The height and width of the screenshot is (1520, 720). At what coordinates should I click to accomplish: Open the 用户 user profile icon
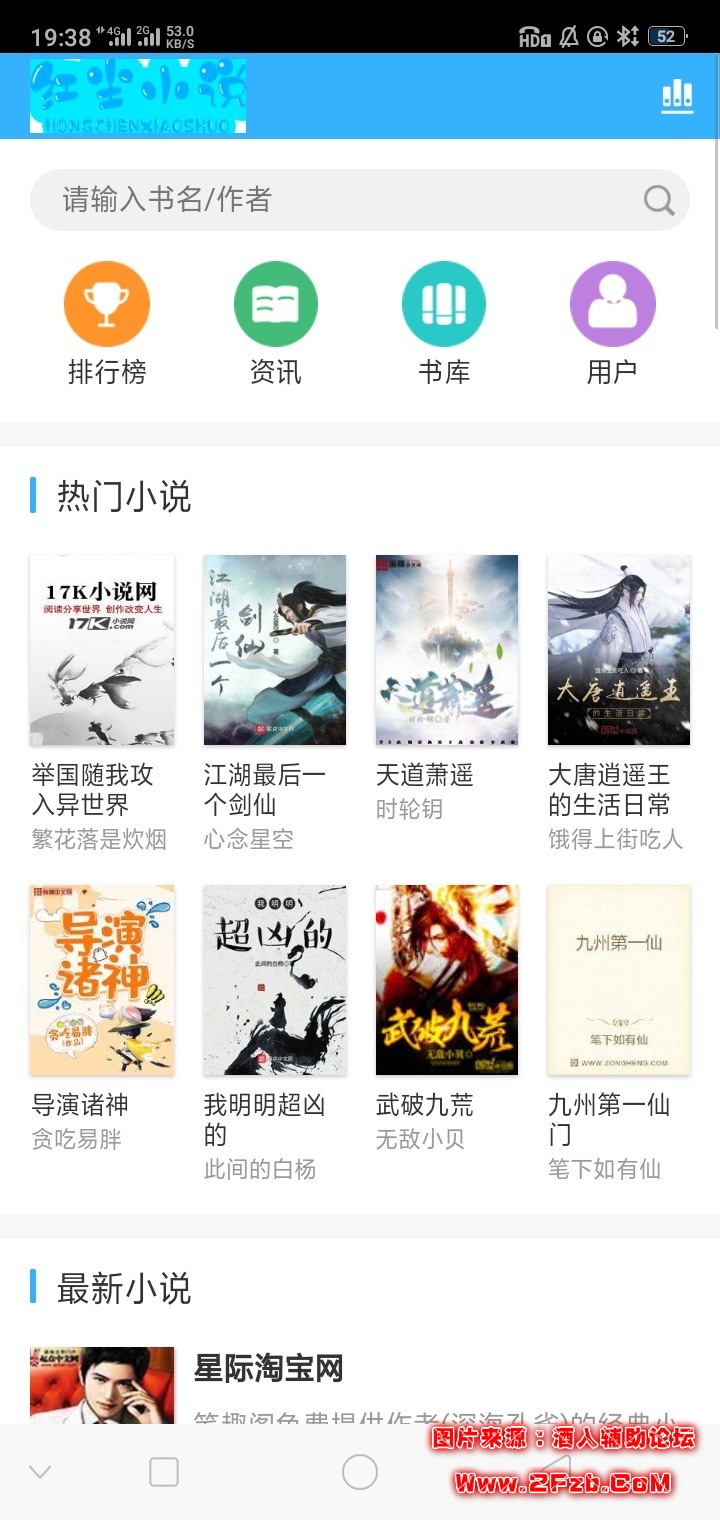pyautogui.click(x=612, y=303)
